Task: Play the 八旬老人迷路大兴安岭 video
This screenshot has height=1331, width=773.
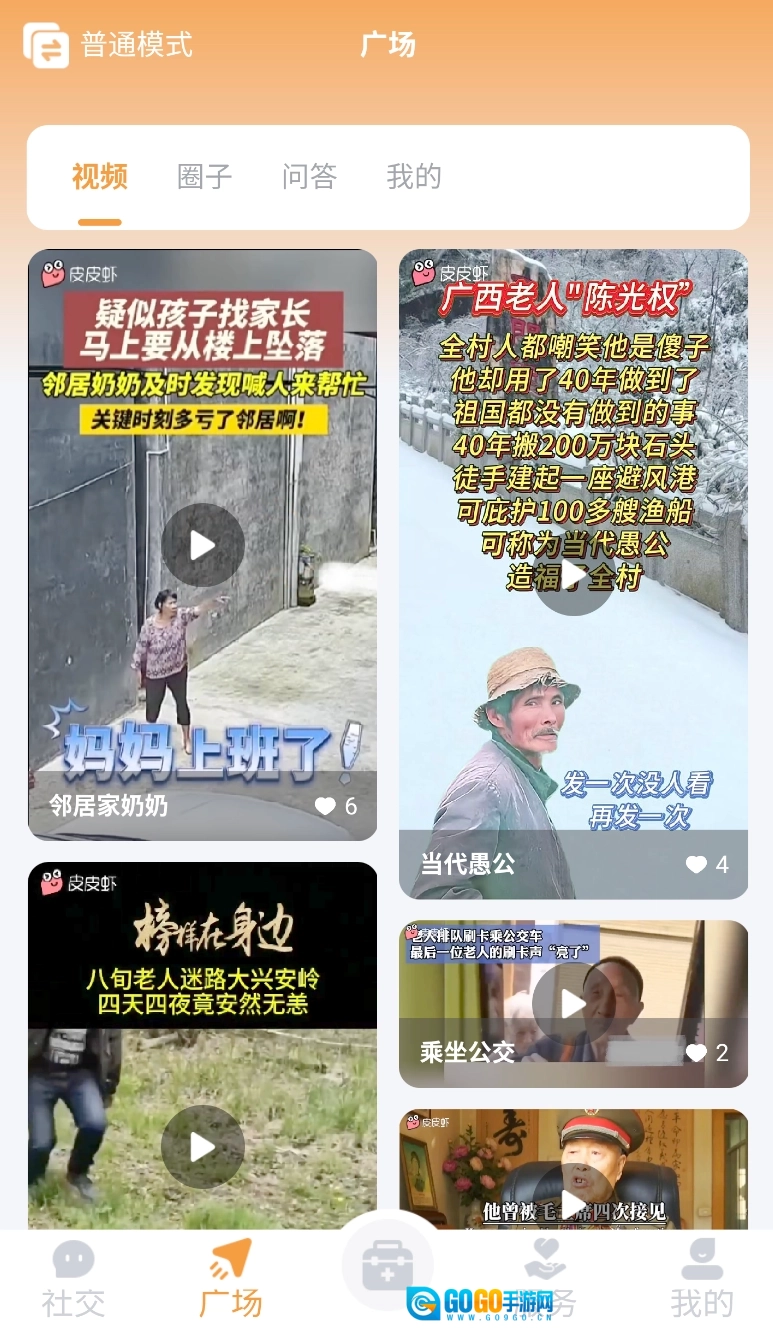Action: pyautogui.click(x=203, y=1147)
